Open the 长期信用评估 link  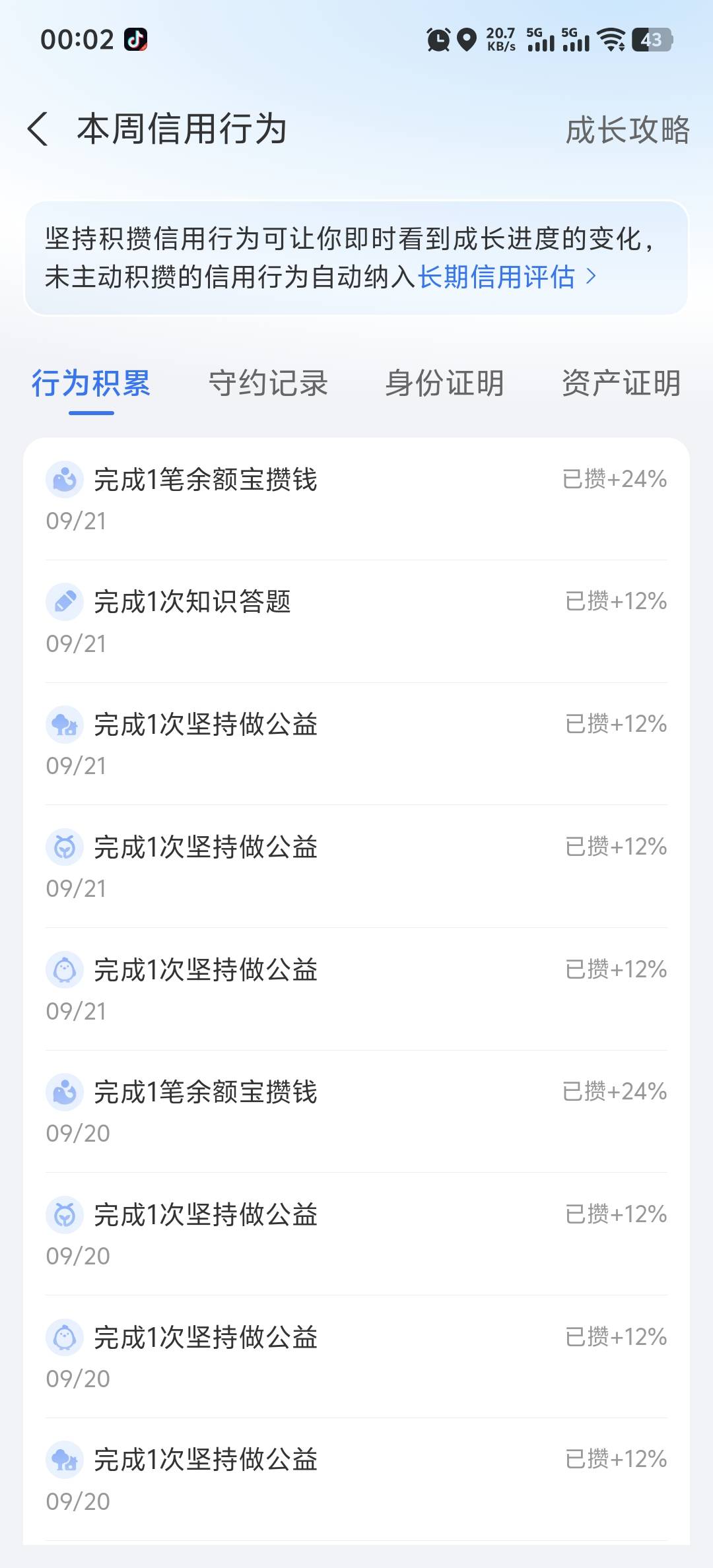[x=506, y=277]
